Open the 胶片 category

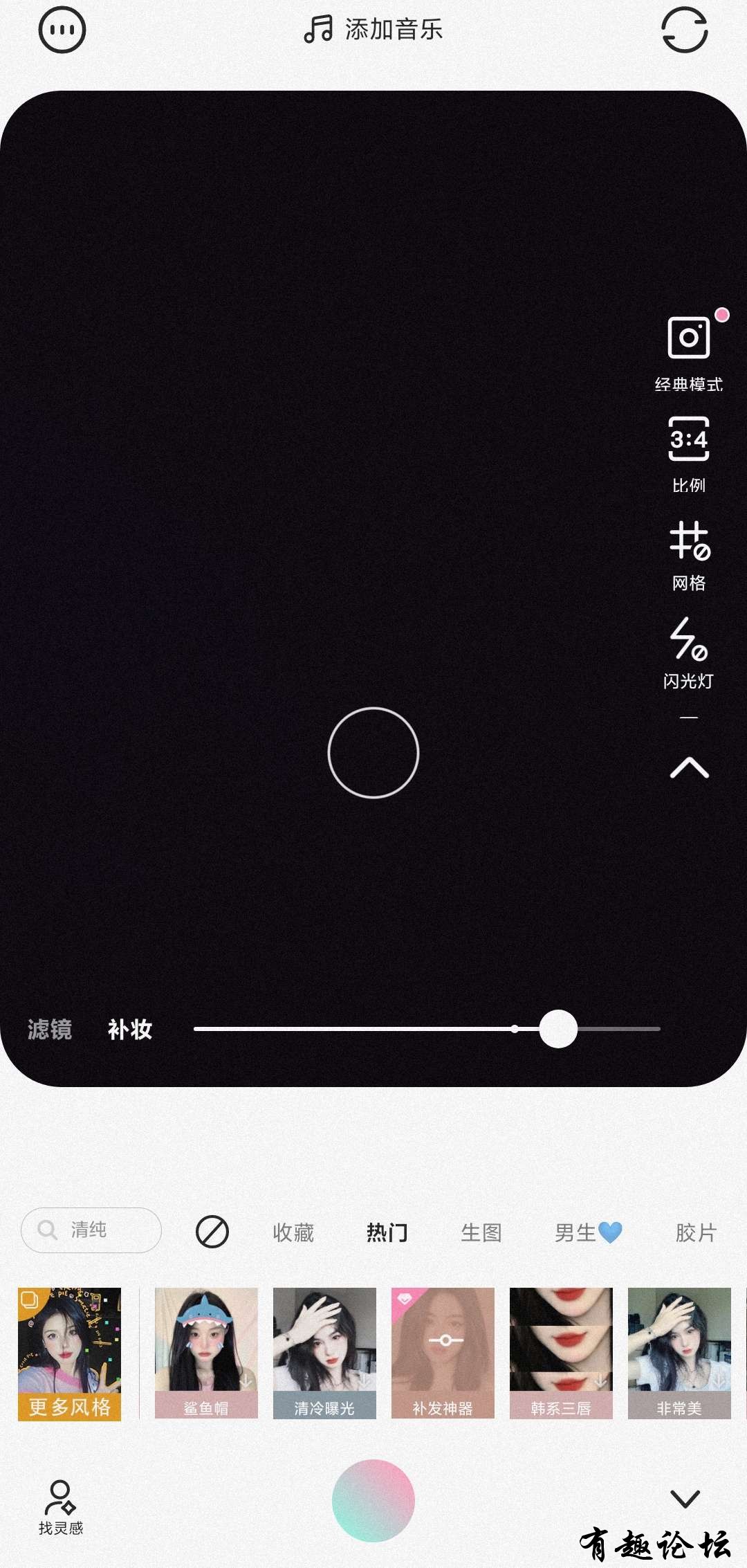[x=695, y=1232]
